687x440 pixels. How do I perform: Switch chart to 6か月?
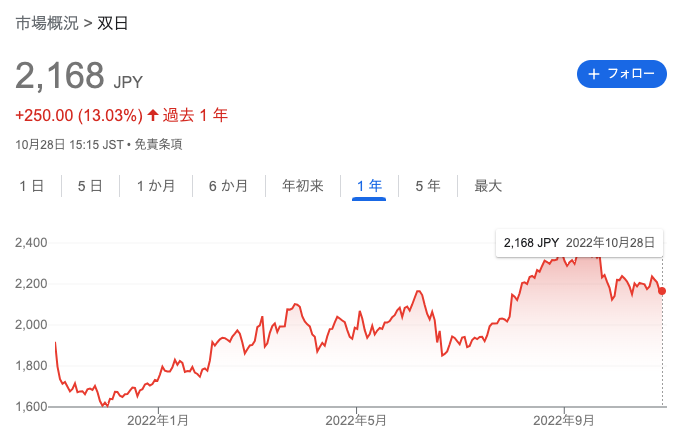(x=228, y=186)
